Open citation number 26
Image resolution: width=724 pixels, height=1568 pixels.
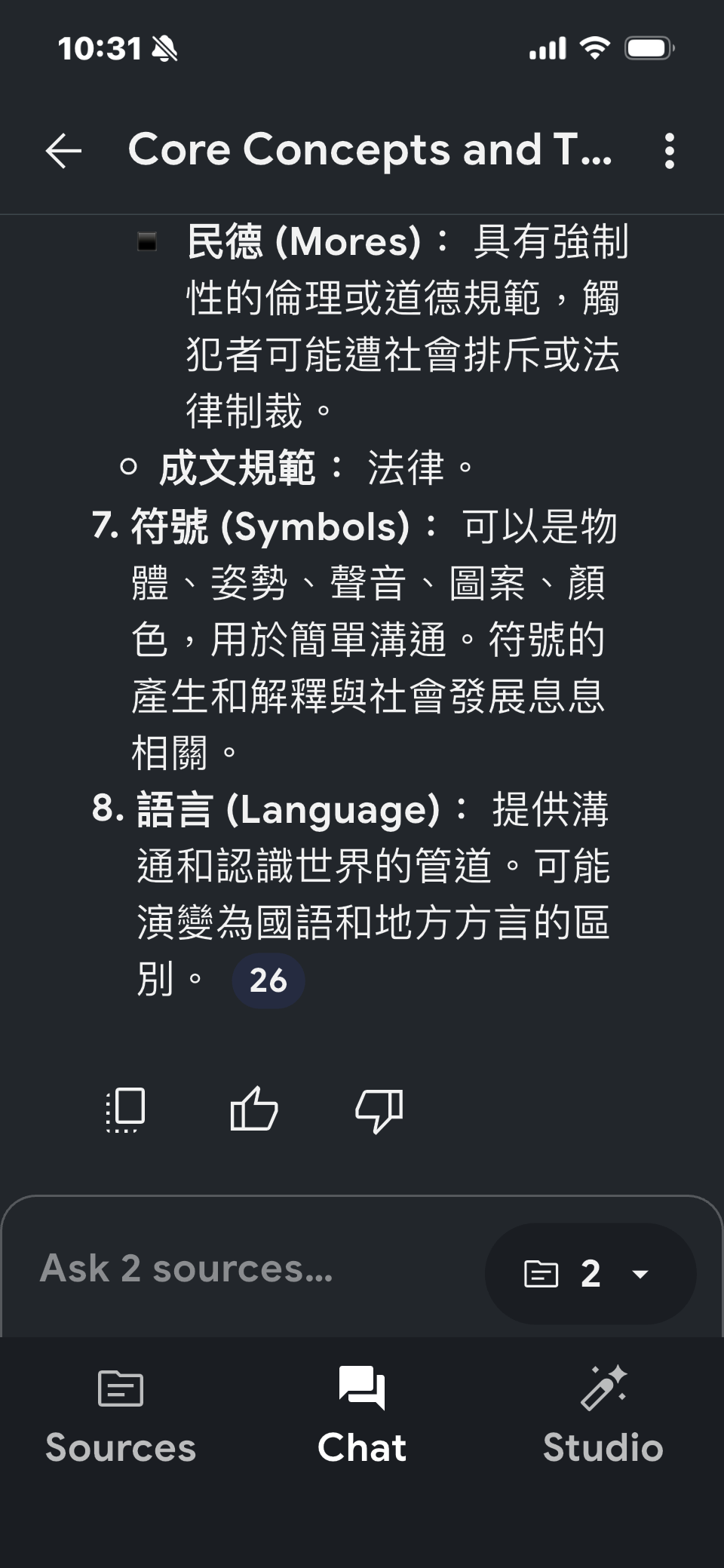(268, 980)
